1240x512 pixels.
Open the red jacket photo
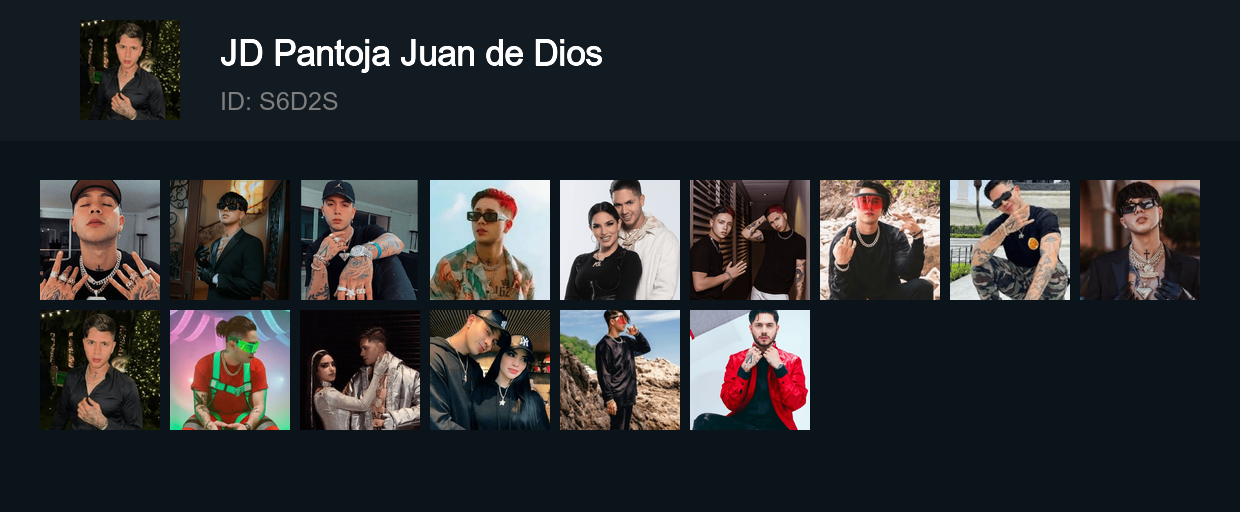[x=750, y=370]
